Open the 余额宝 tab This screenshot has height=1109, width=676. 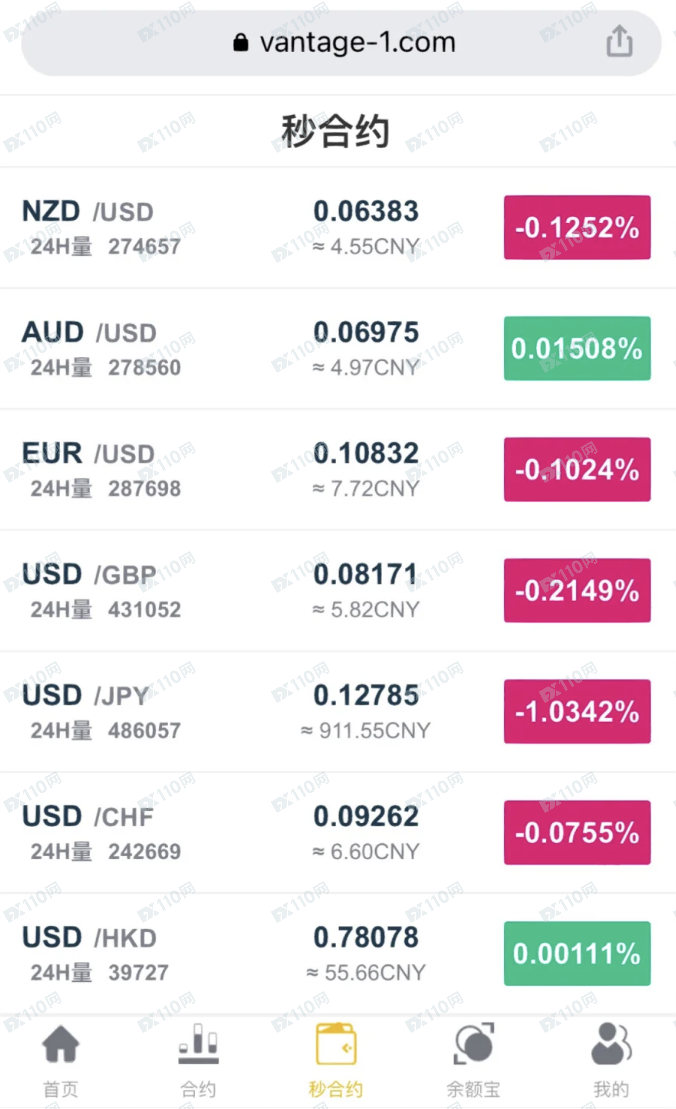pyautogui.click(x=473, y=1059)
